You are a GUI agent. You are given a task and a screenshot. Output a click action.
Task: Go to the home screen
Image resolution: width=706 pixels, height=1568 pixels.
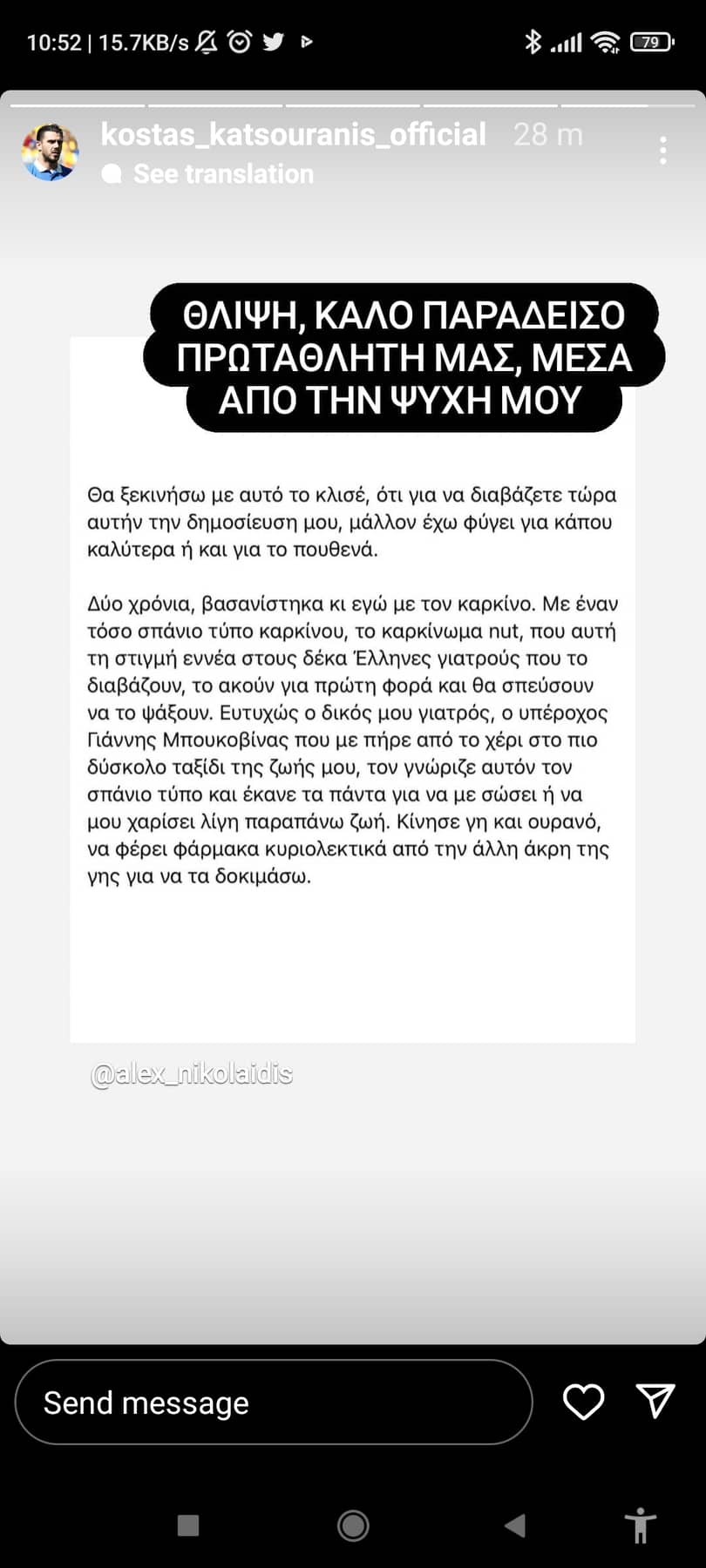coord(353,1525)
